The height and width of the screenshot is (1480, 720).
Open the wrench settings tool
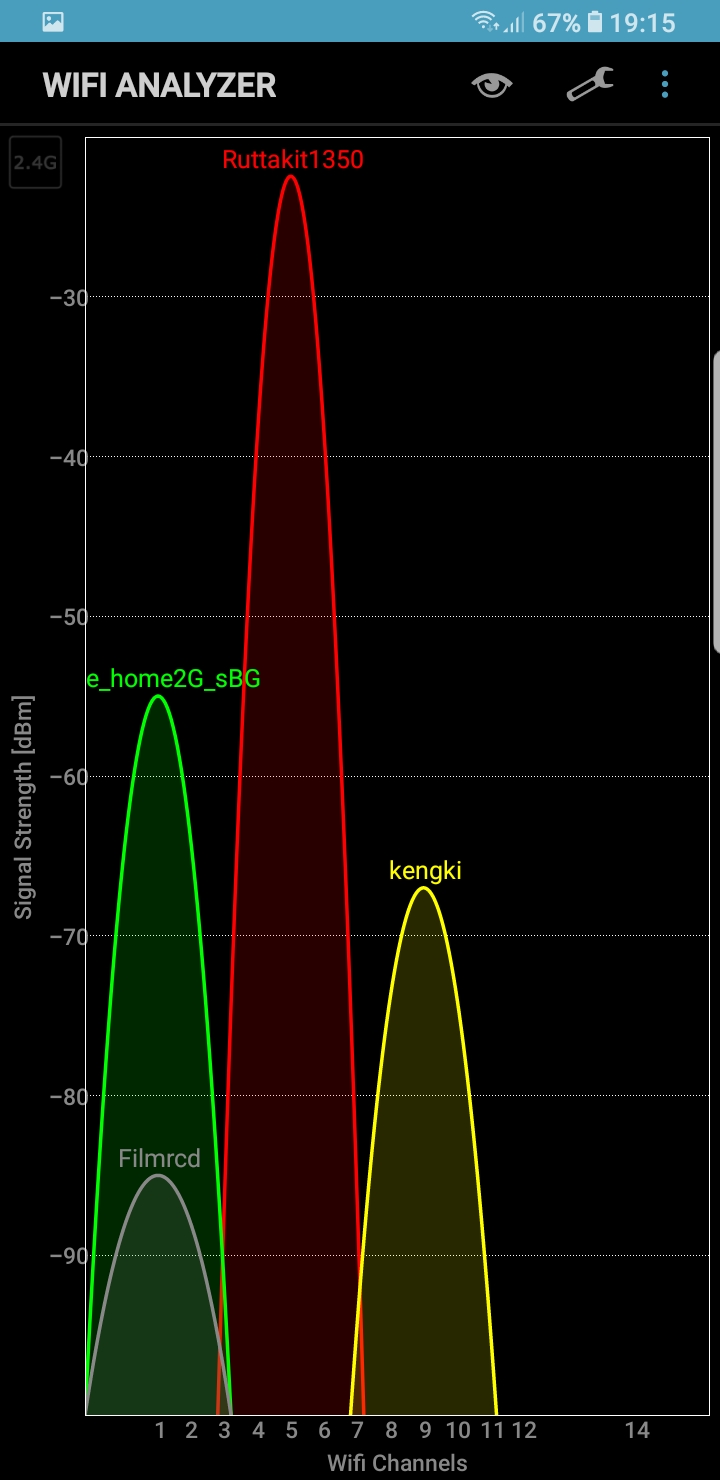pos(590,85)
